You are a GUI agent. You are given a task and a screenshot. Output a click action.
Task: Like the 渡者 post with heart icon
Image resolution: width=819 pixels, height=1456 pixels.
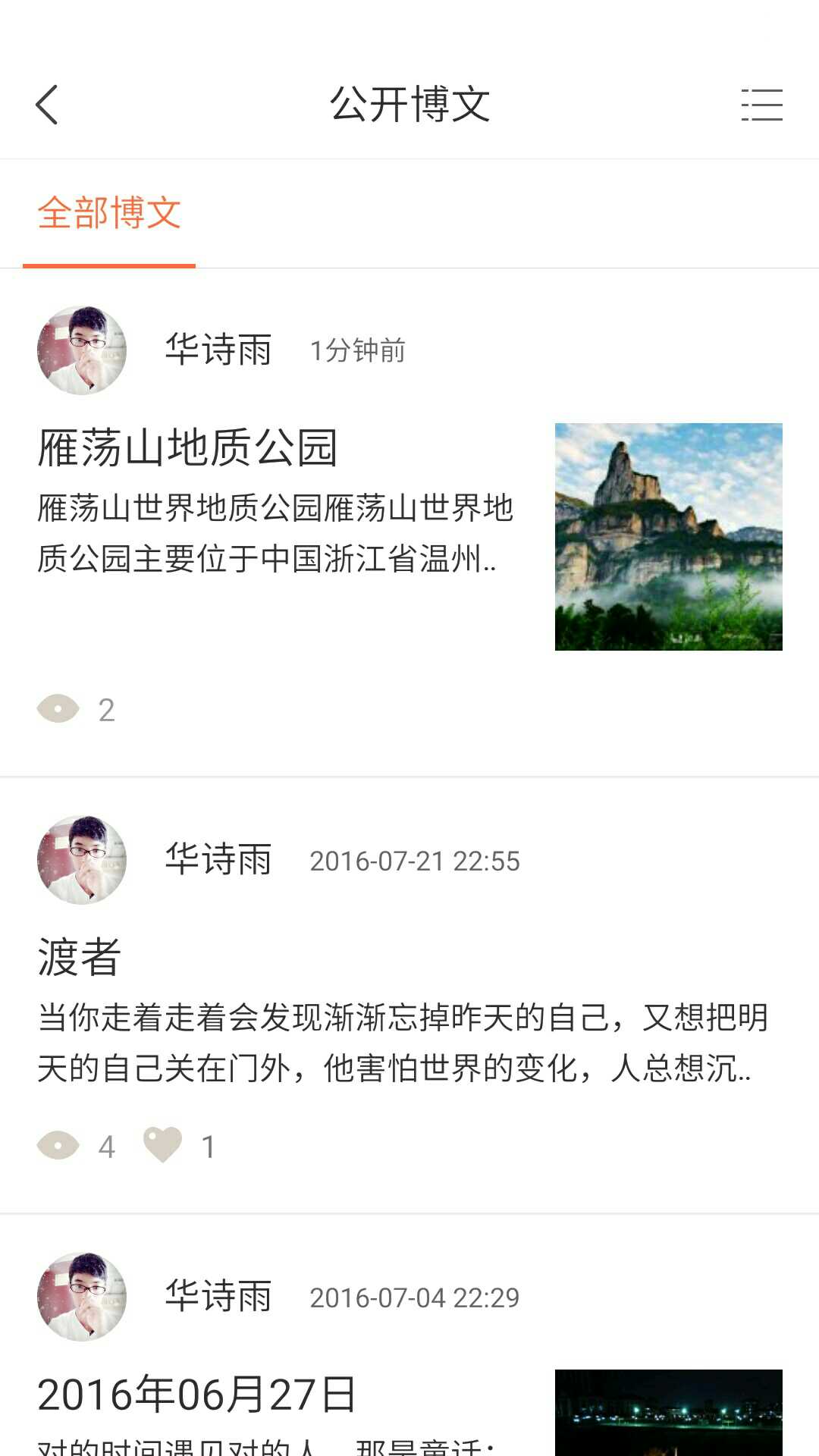coord(163,1145)
